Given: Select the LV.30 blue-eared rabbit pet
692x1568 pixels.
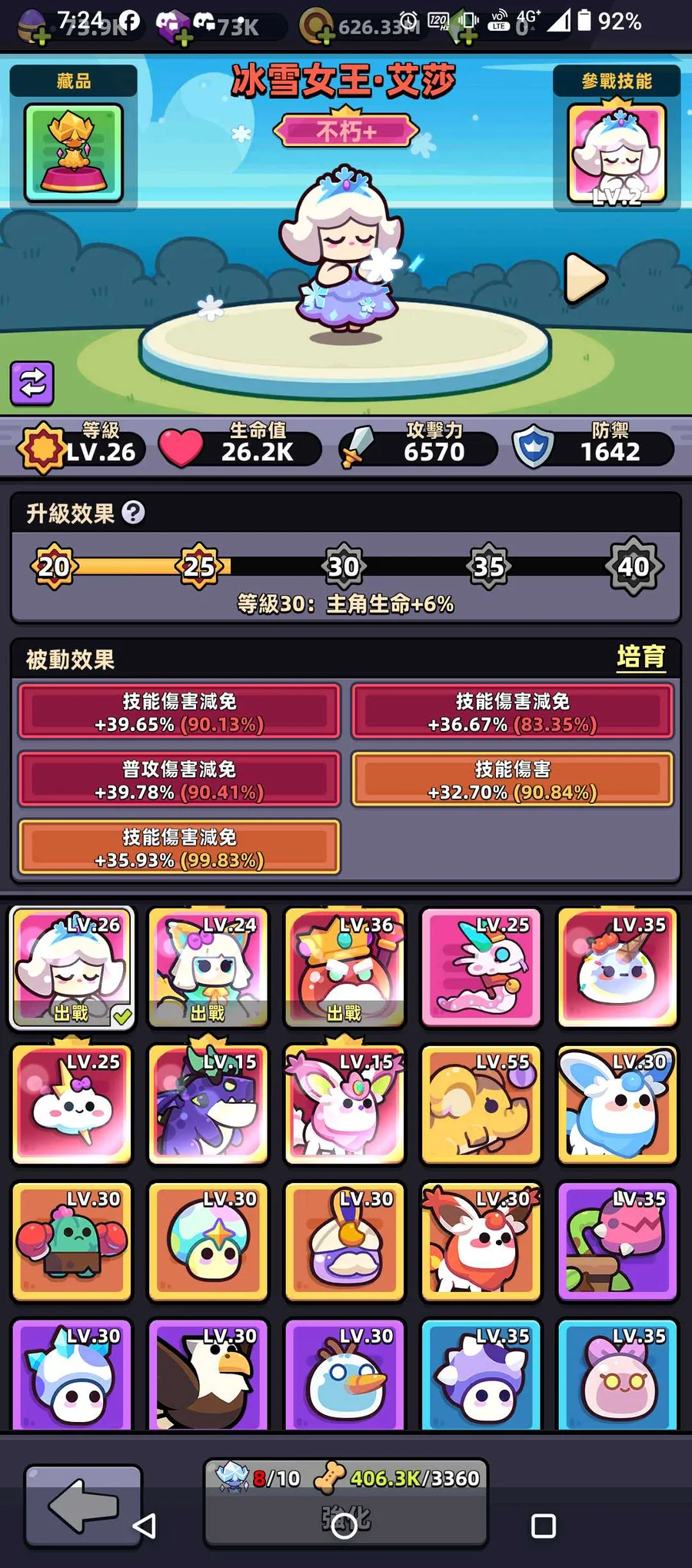Looking at the screenshot, I should (617, 1104).
